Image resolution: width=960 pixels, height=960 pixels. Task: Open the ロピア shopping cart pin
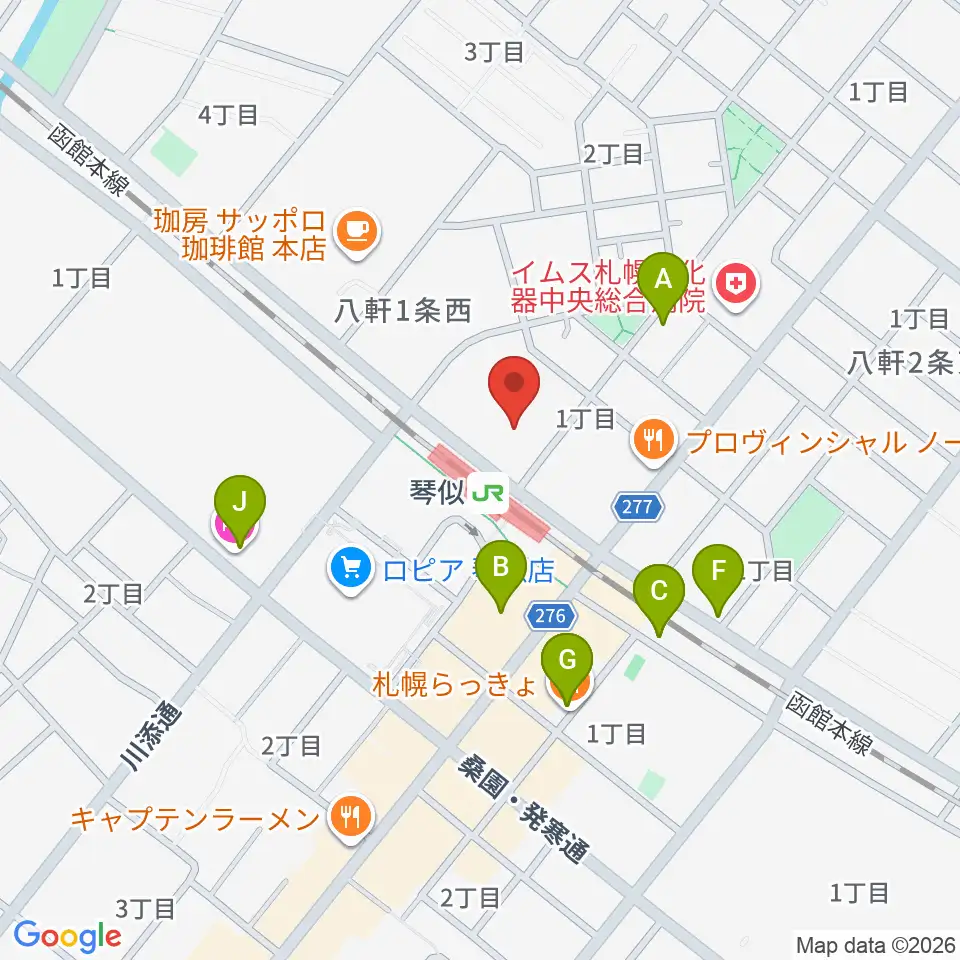pos(351,572)
